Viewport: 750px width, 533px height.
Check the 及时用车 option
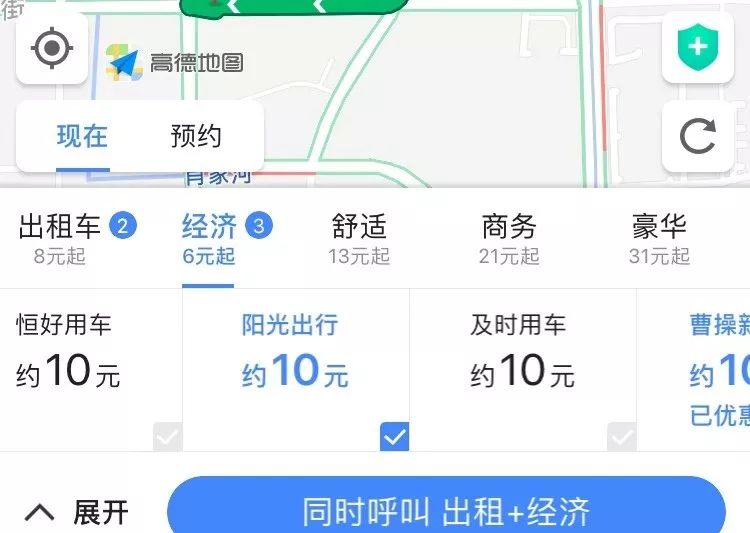pyautogui.click(x=622, y=437)
